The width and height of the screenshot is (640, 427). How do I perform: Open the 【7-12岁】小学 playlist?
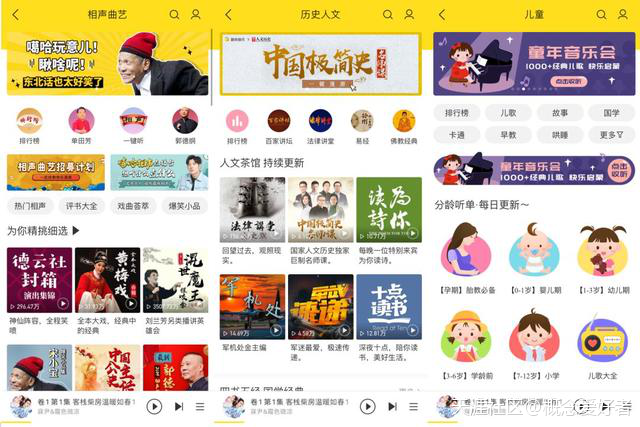pos(533,343)
